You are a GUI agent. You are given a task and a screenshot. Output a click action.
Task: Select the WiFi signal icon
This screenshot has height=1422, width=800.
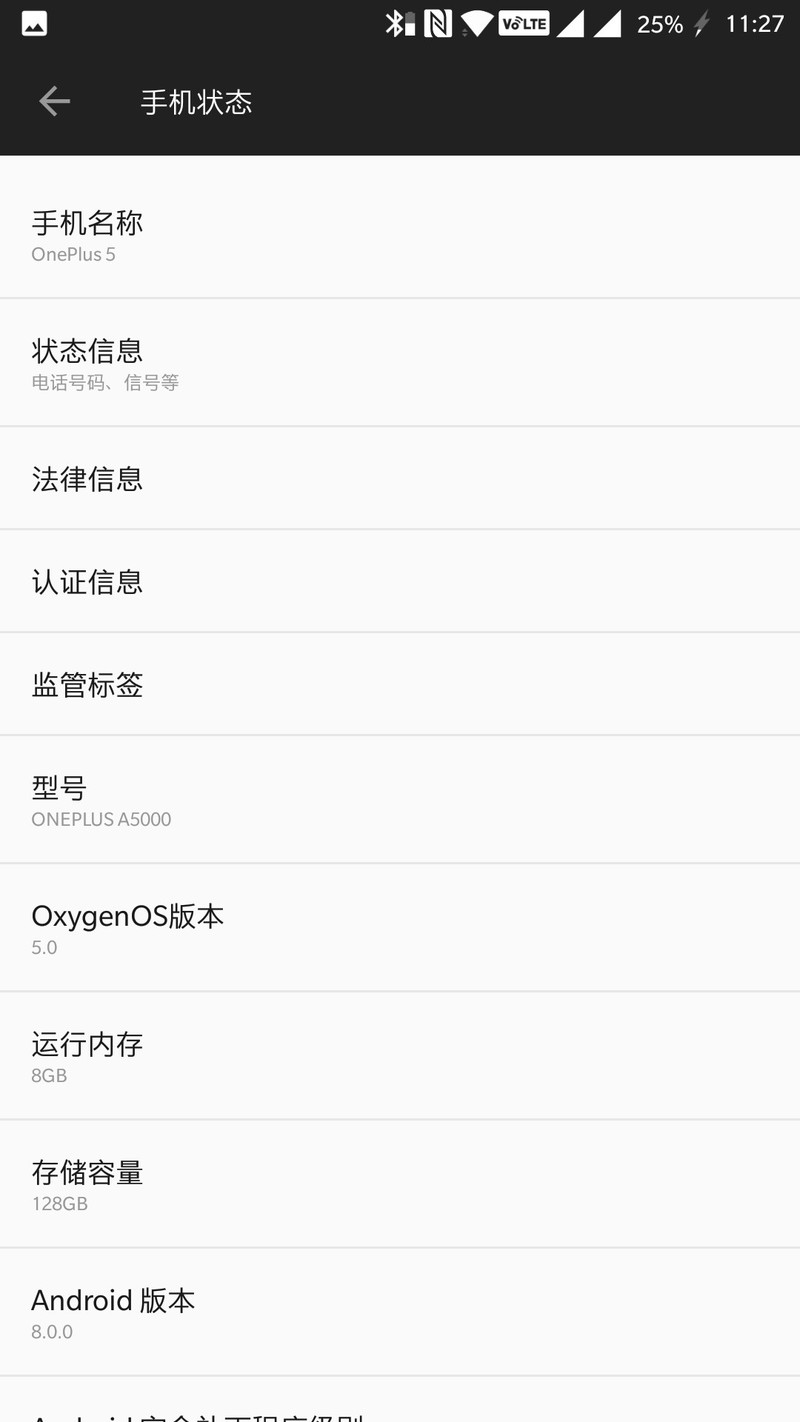coord(478,23)
